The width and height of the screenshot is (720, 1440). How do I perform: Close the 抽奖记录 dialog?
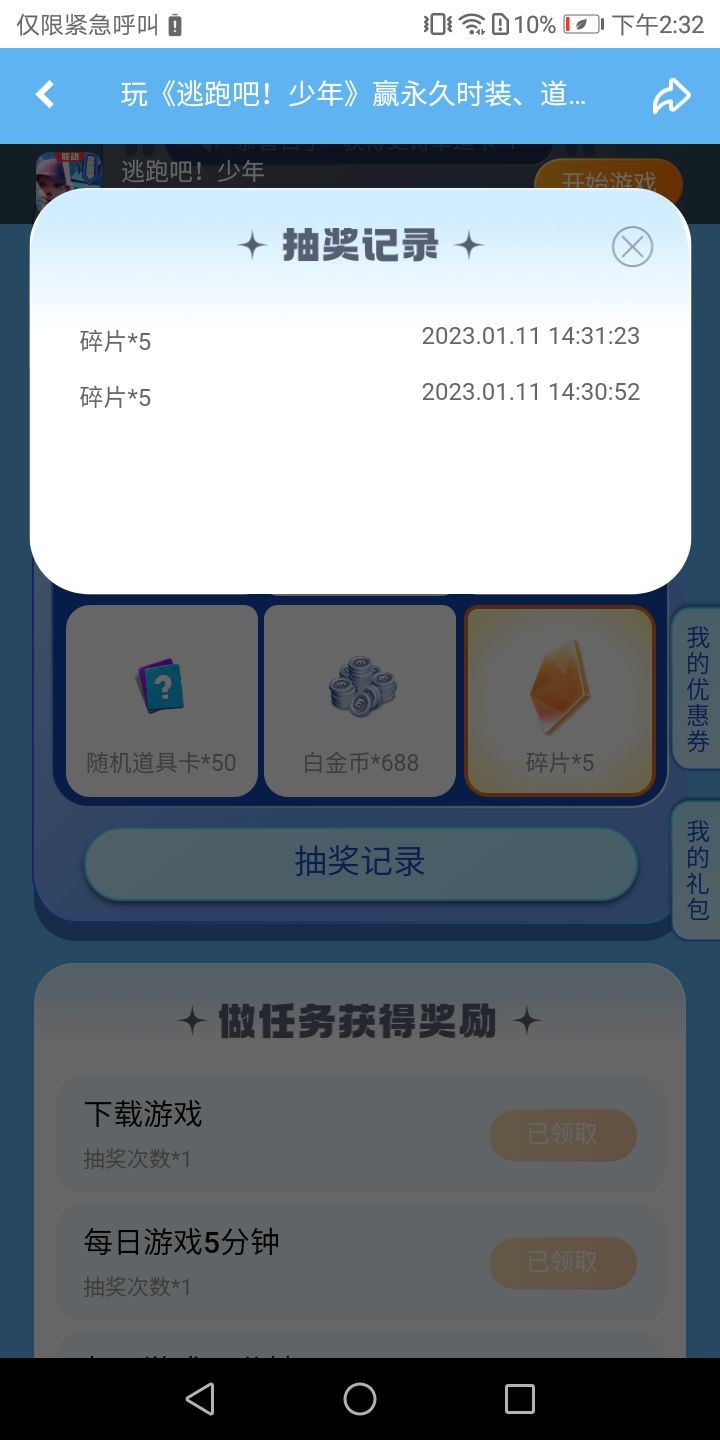(x=632, y=246)
